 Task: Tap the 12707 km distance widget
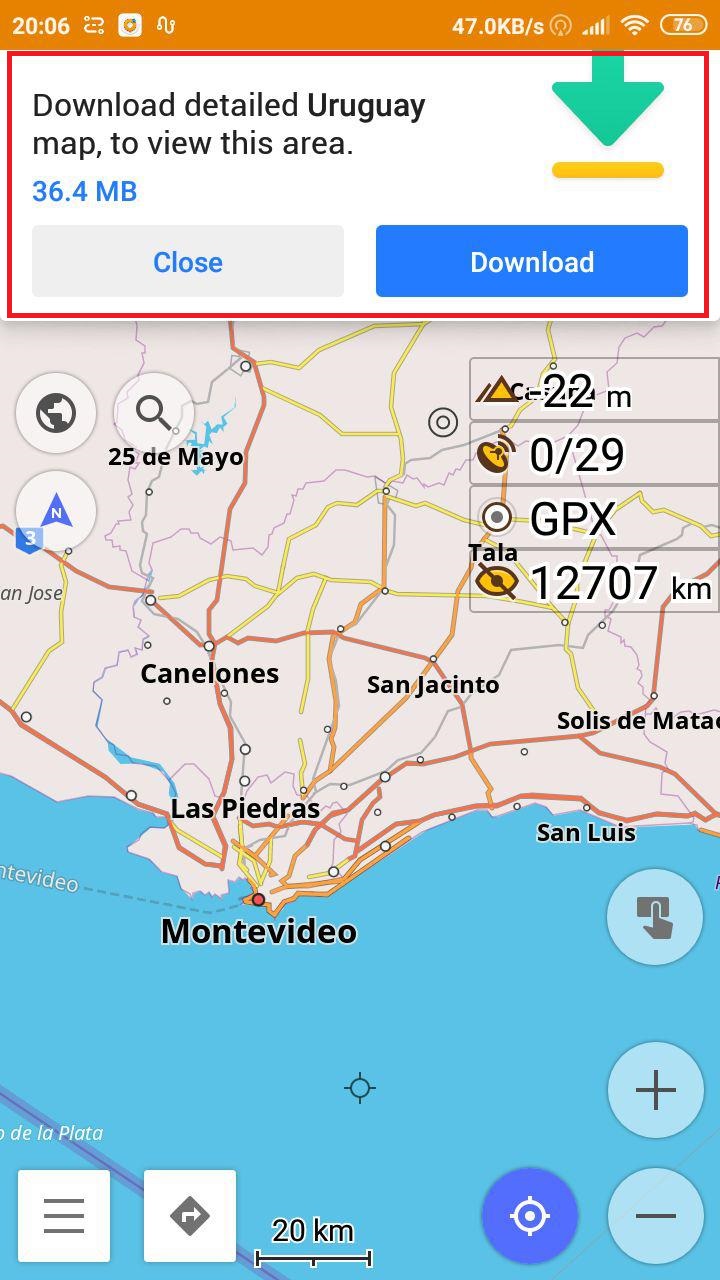click(594, 582)
